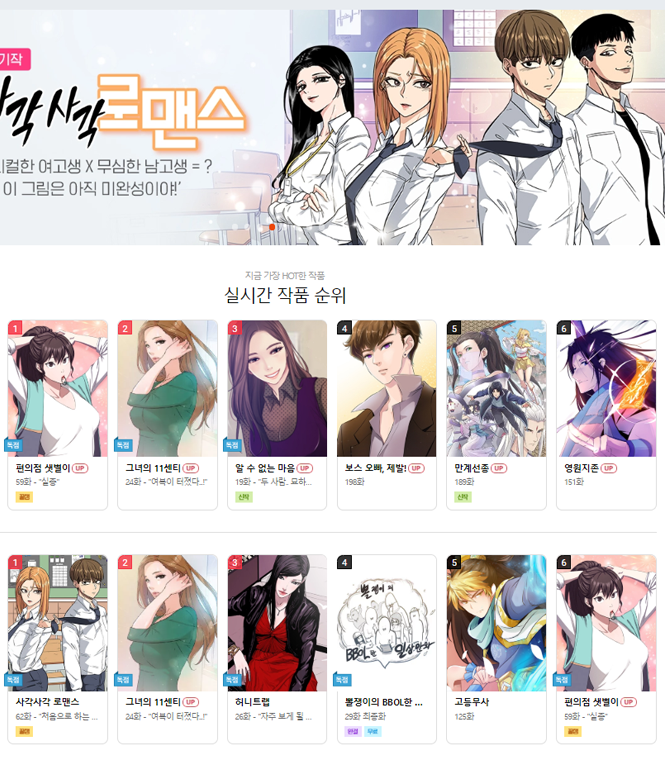Open 보스 오빠, 제발! webtoon card
The width and height of the screenshot is (665, 760).
coord(387,390)
